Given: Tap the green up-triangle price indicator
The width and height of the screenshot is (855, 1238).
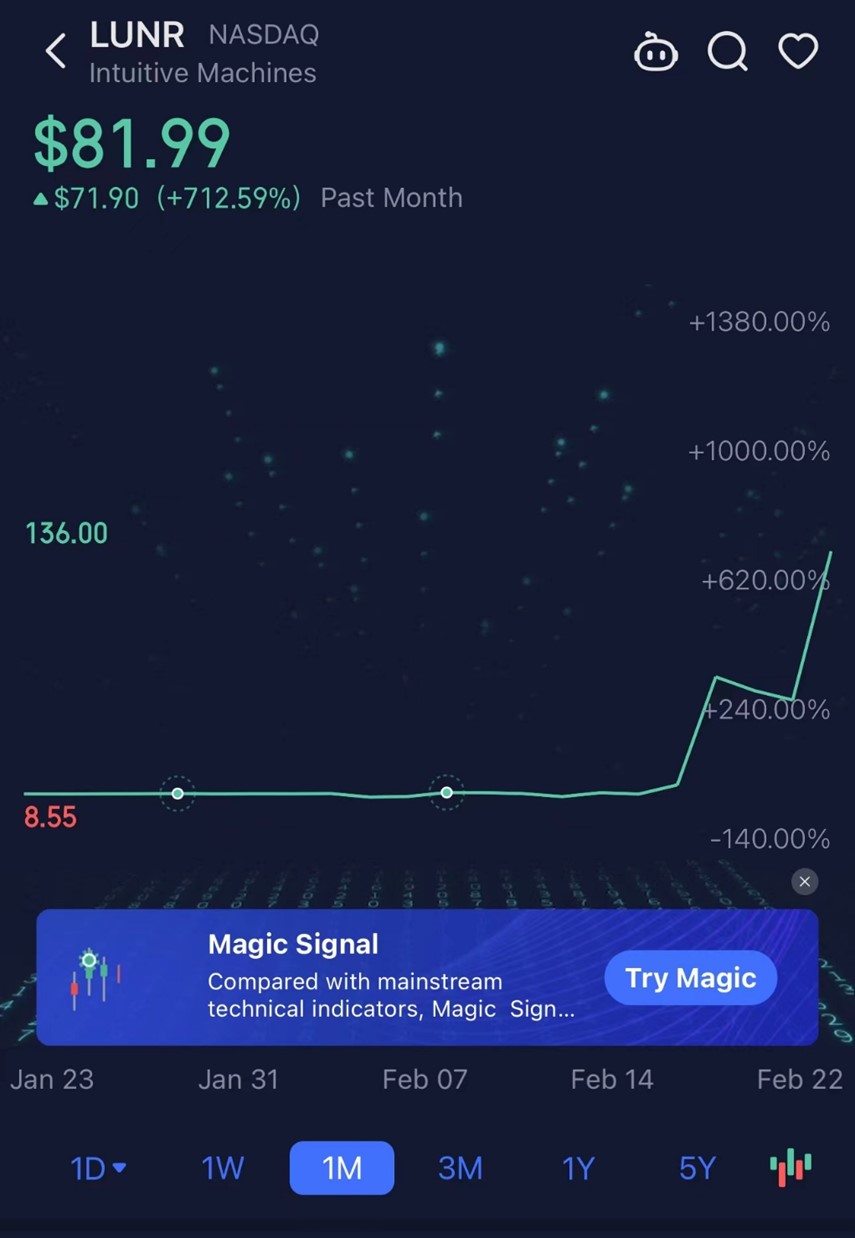Looking at the screenshot, I should point(40,198).
